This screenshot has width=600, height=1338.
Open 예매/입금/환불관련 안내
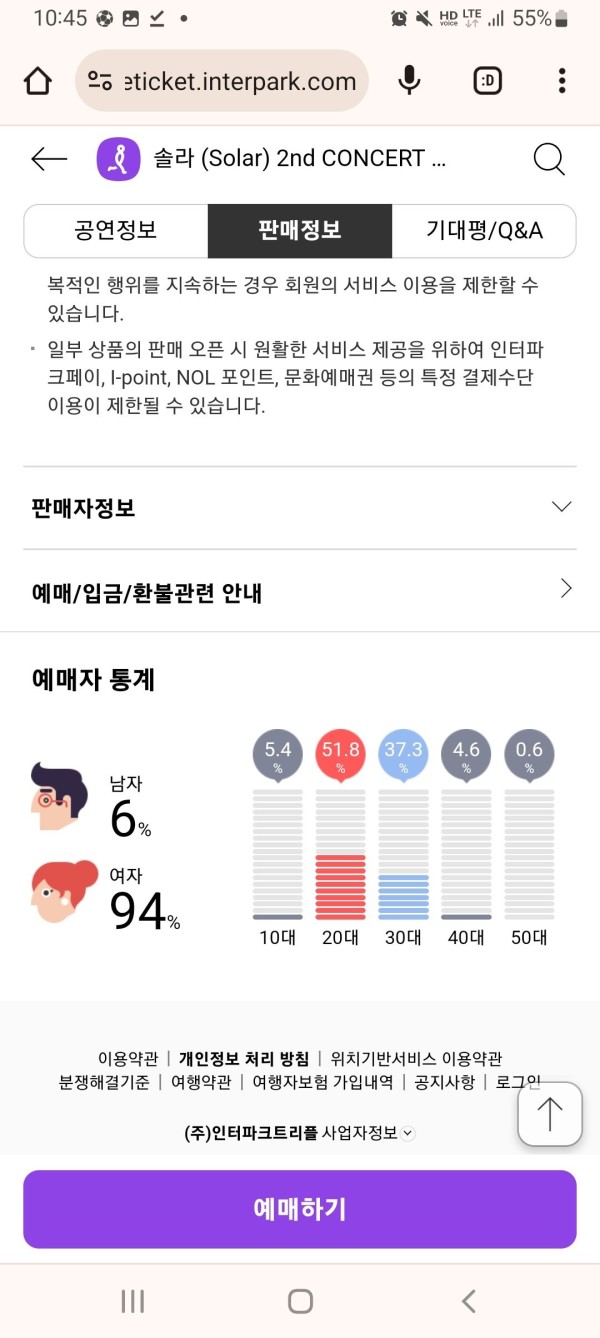pos(300,592)
